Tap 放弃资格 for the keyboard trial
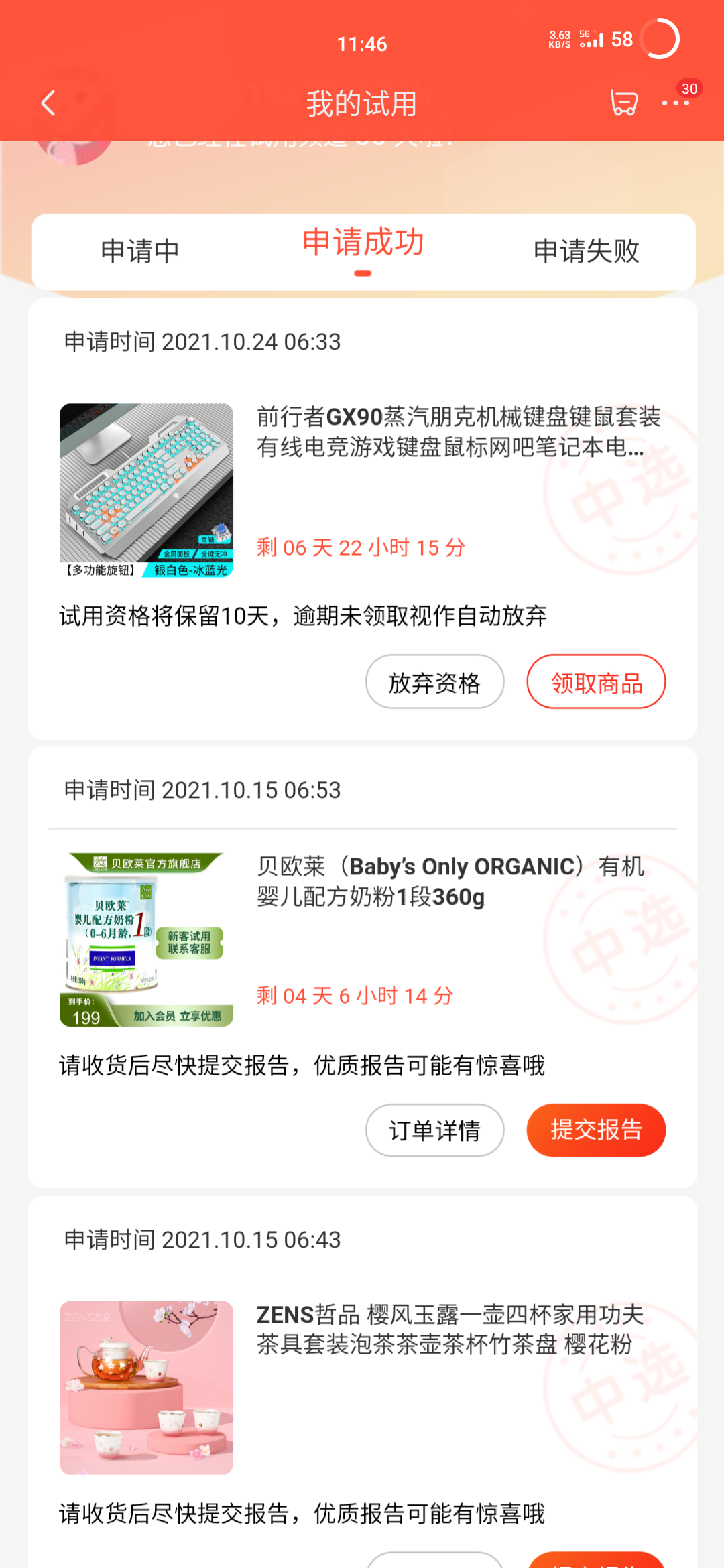 (x=434, y=682)
